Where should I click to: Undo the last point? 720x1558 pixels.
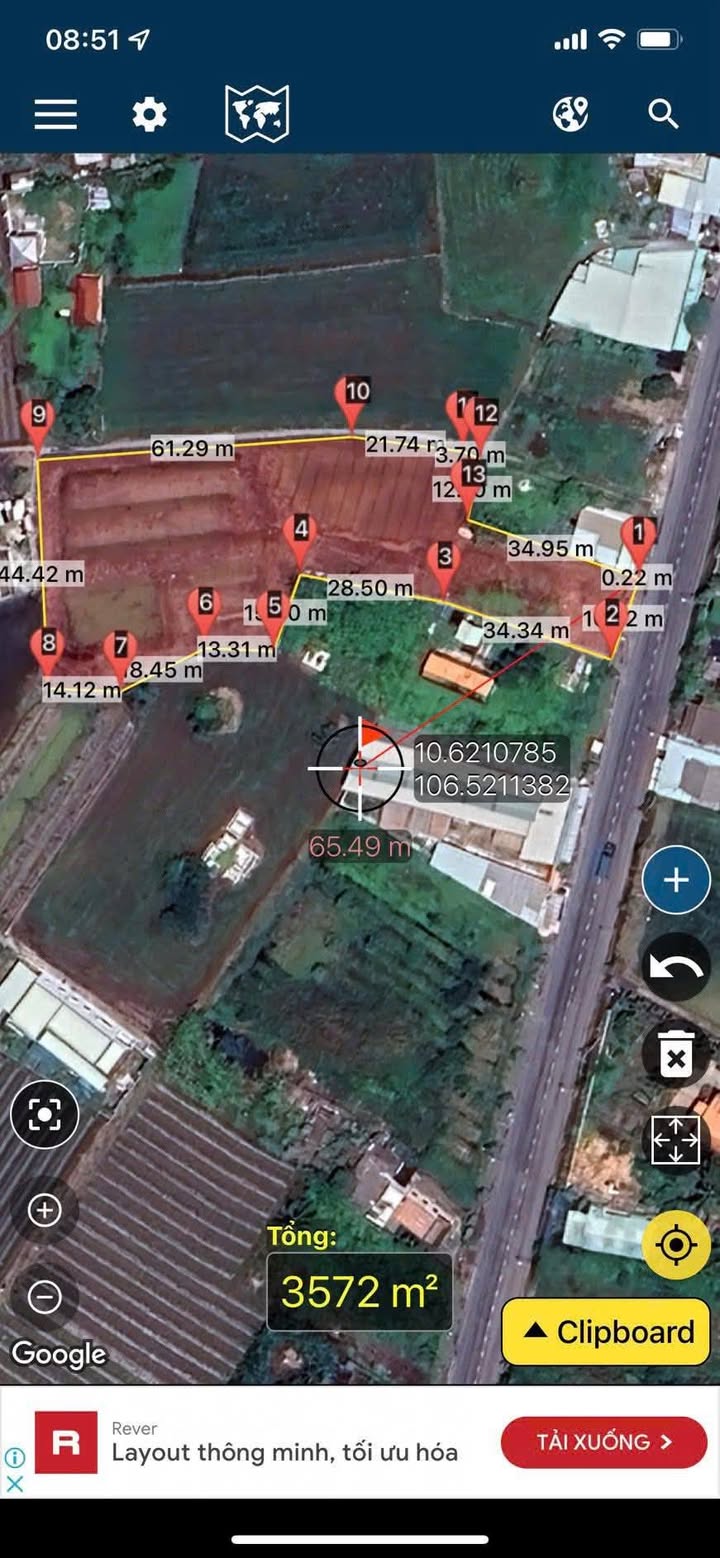(676, 967)
